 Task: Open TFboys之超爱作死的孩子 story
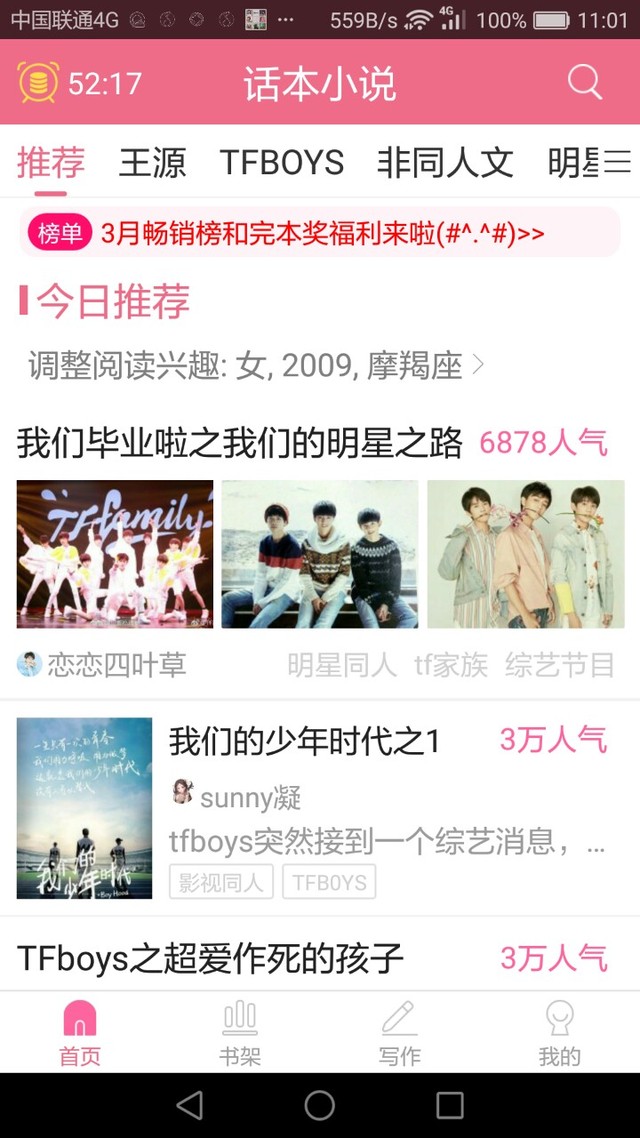coord(211,959)
